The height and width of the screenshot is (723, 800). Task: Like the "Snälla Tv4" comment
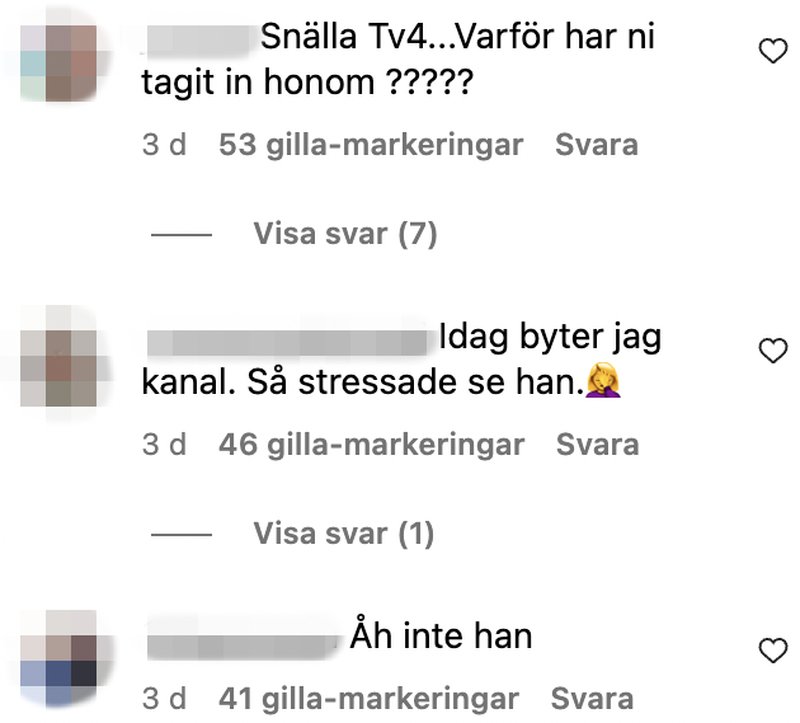[x=774, y=52]
